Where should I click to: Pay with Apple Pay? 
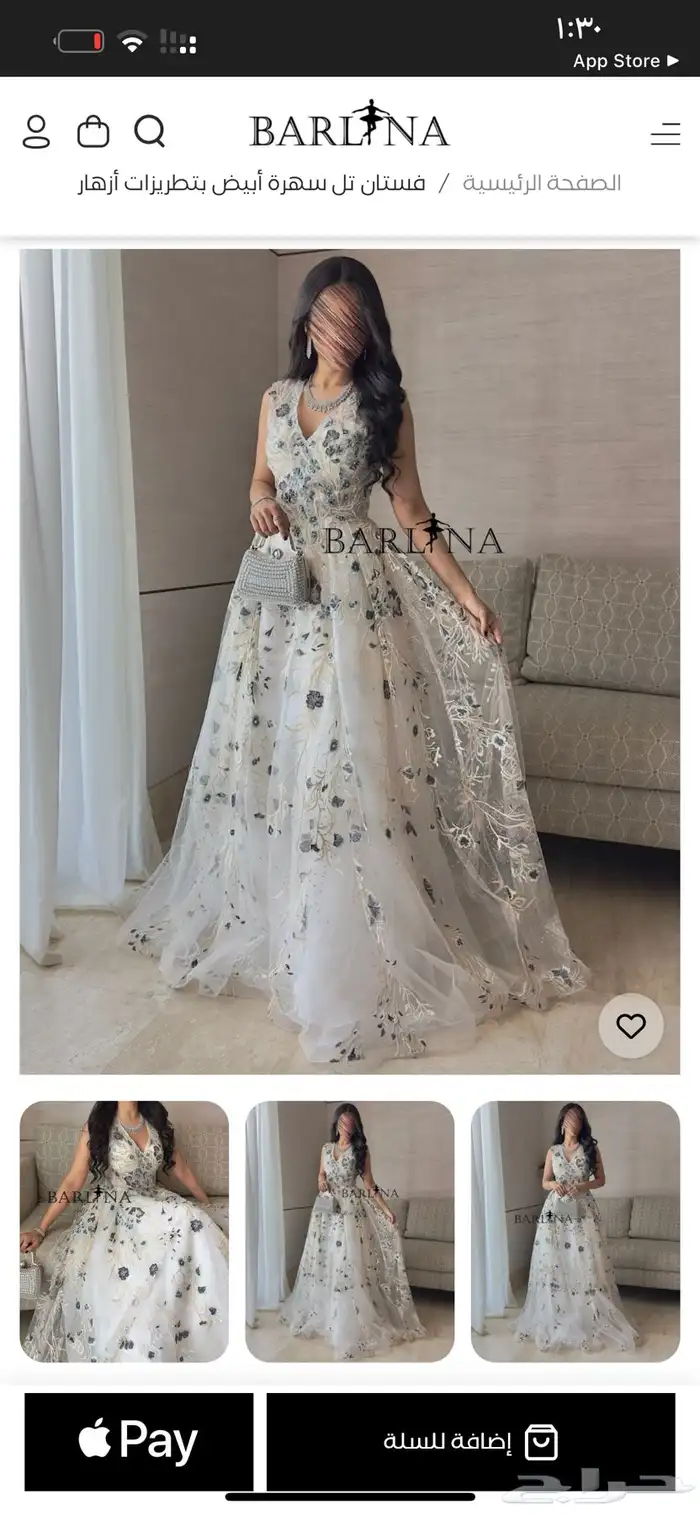click(x=139, y=1441)
